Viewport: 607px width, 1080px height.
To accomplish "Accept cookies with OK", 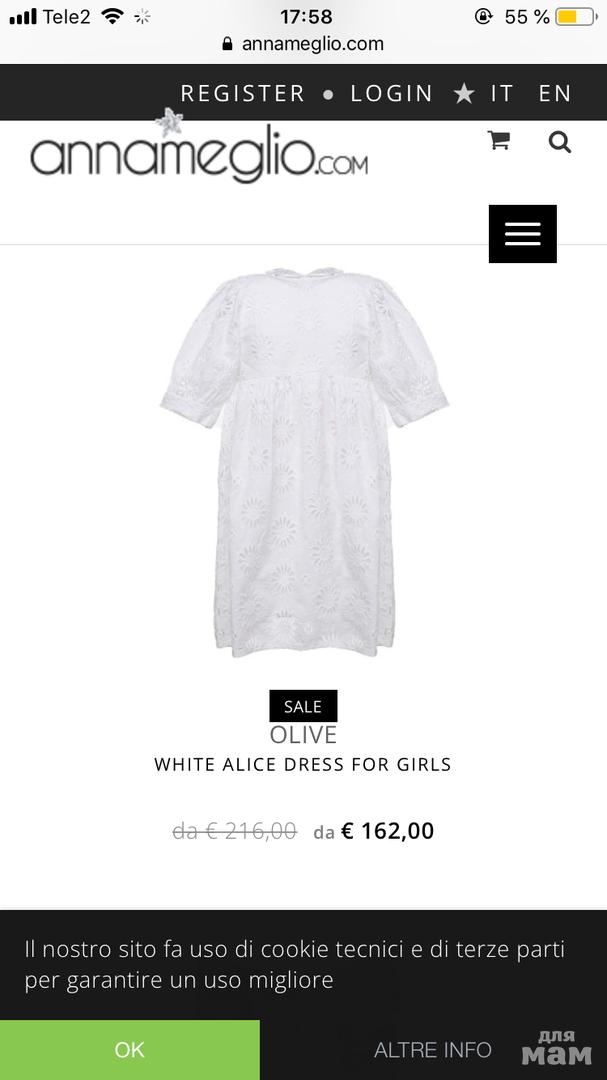I will pos(130,1049).
